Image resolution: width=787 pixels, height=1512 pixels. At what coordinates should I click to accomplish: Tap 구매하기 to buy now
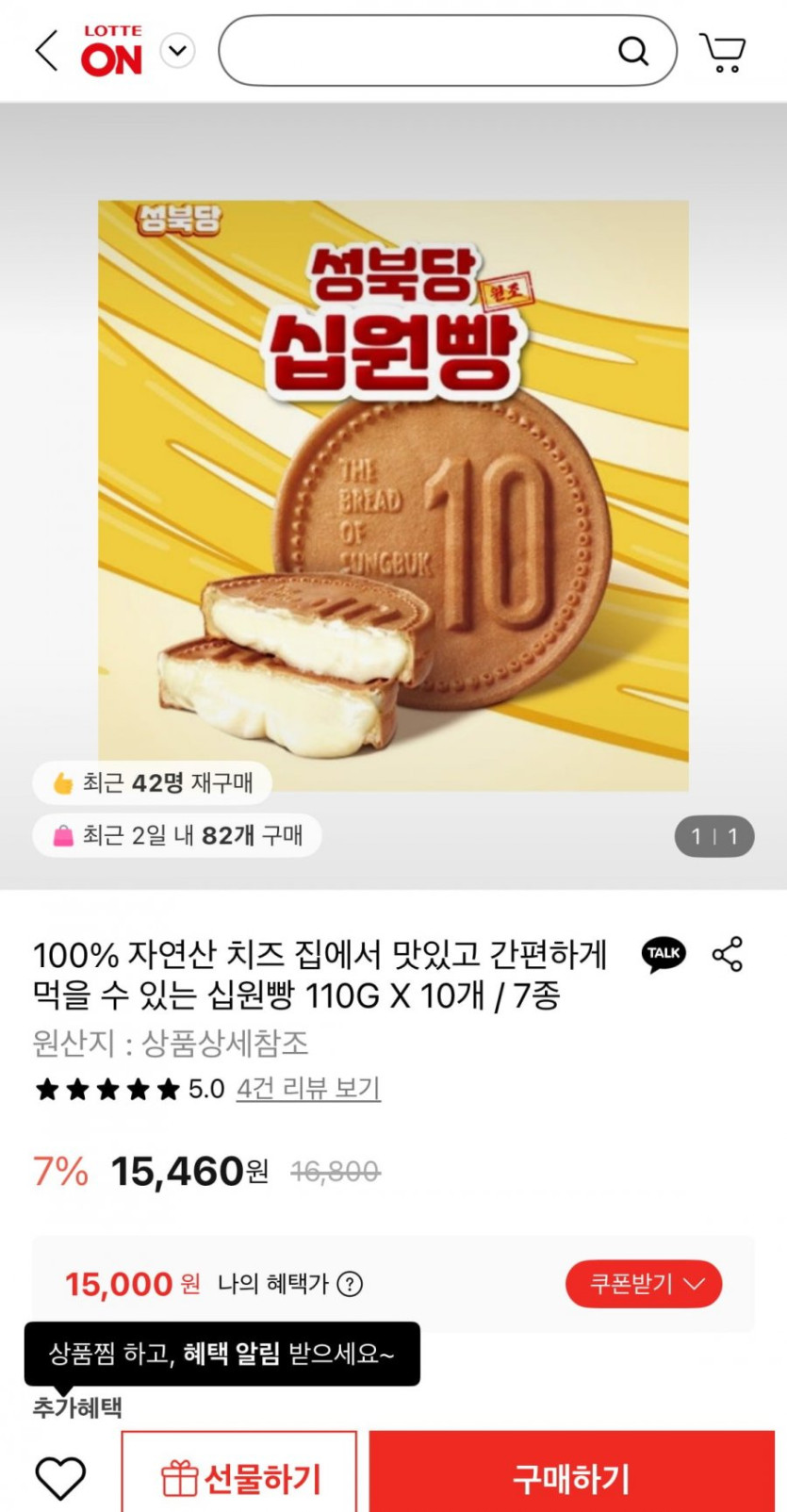point(571,1478)
